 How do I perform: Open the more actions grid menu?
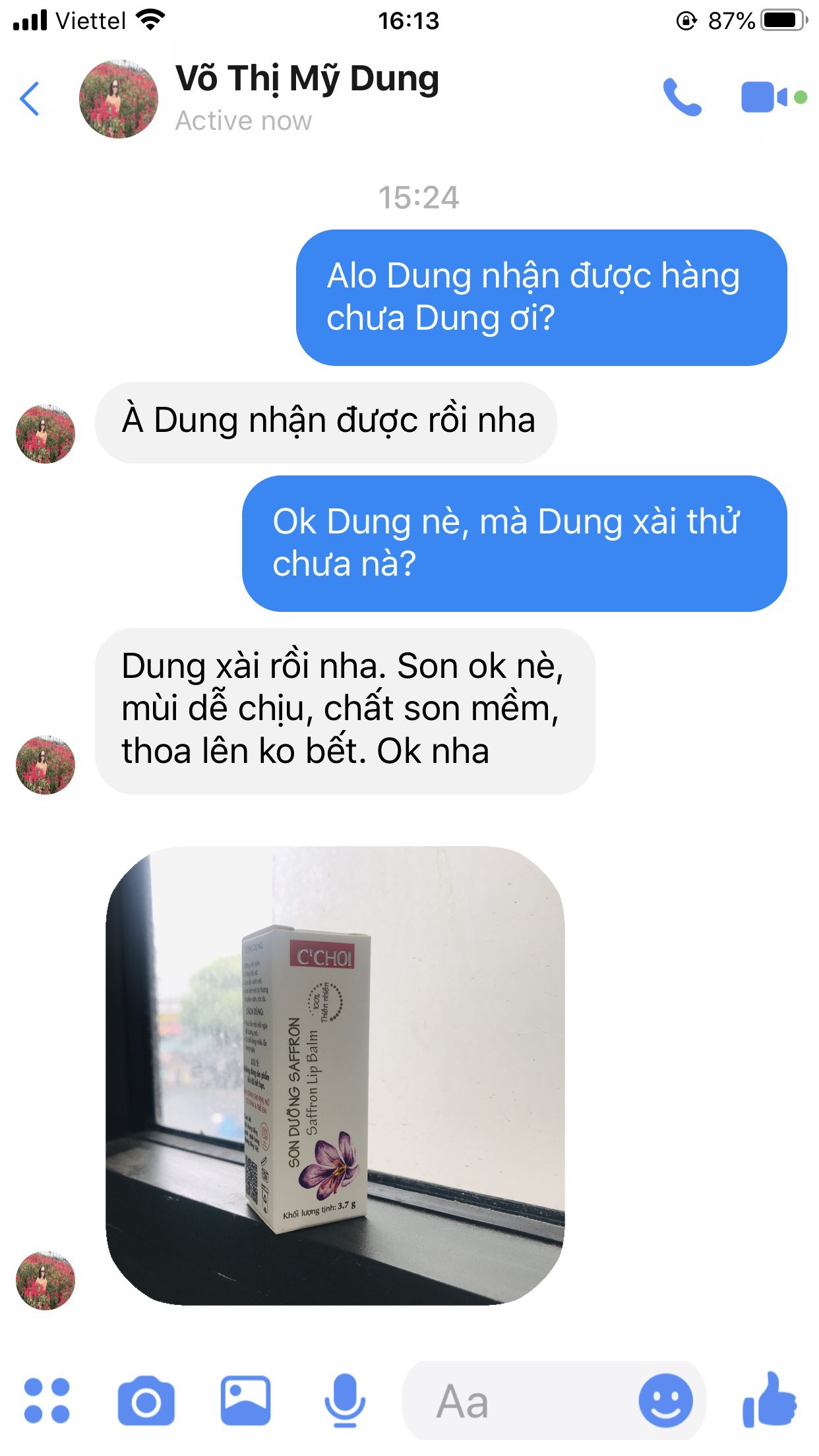pos(46,1399)
